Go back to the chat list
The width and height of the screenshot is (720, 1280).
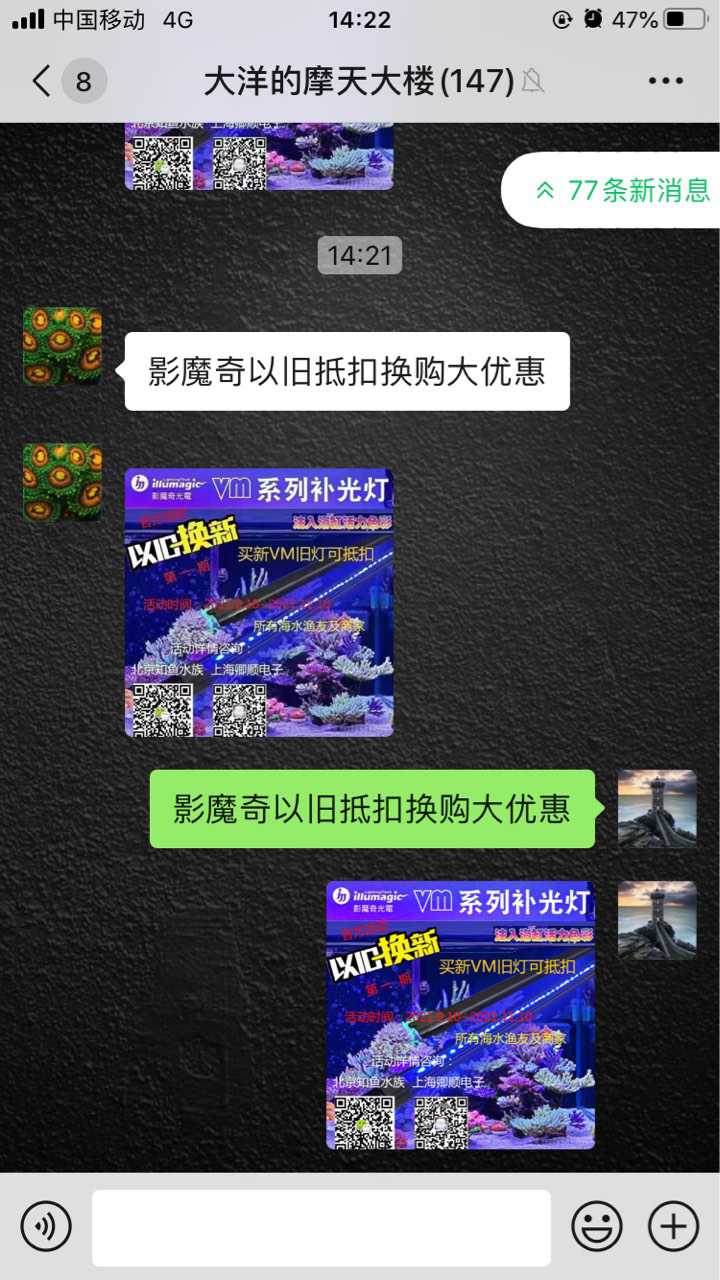pyautogui.click(x=42, y=81)
